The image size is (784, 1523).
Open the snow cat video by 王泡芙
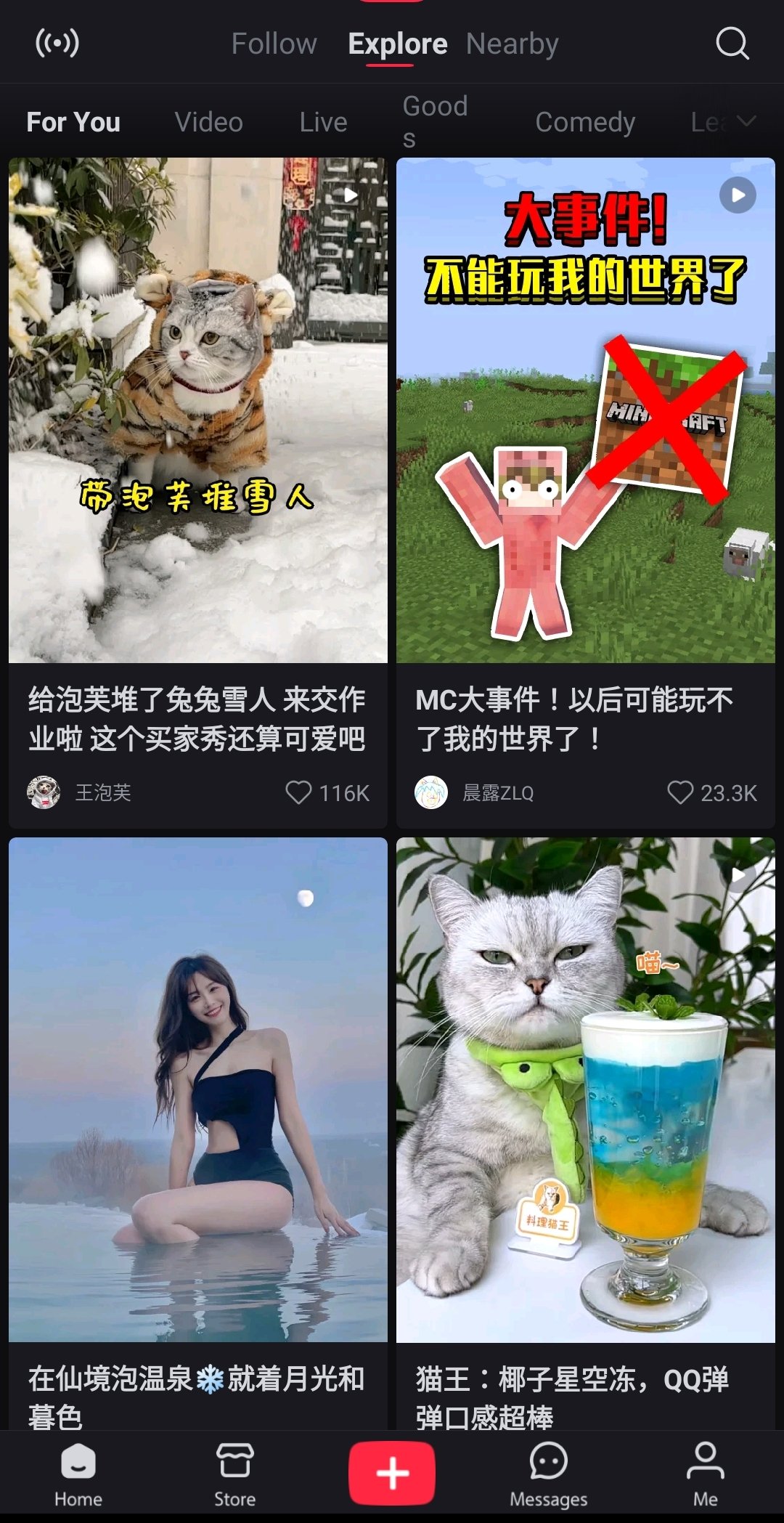(197, 410)
